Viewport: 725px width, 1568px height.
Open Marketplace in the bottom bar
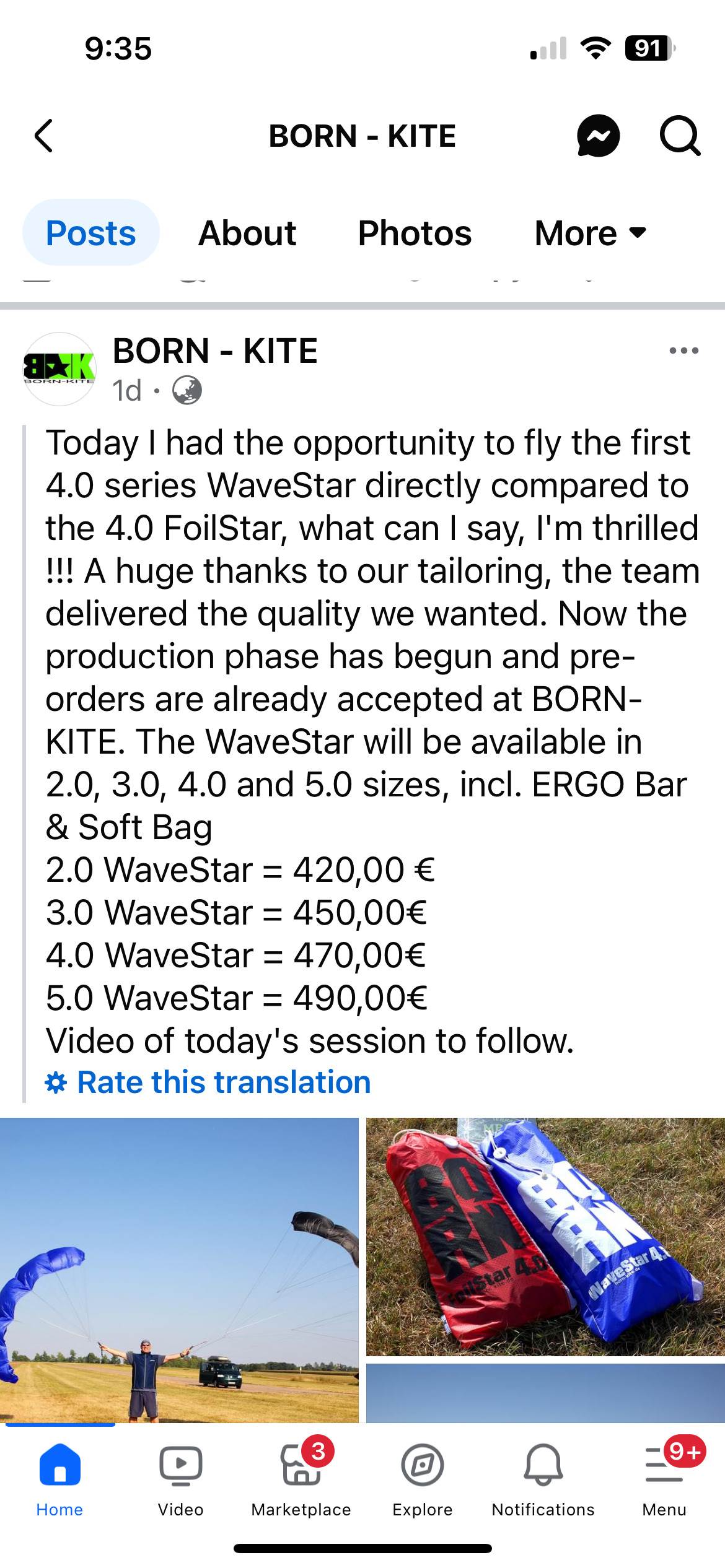pyautogui.click(x=301, y=1478)
